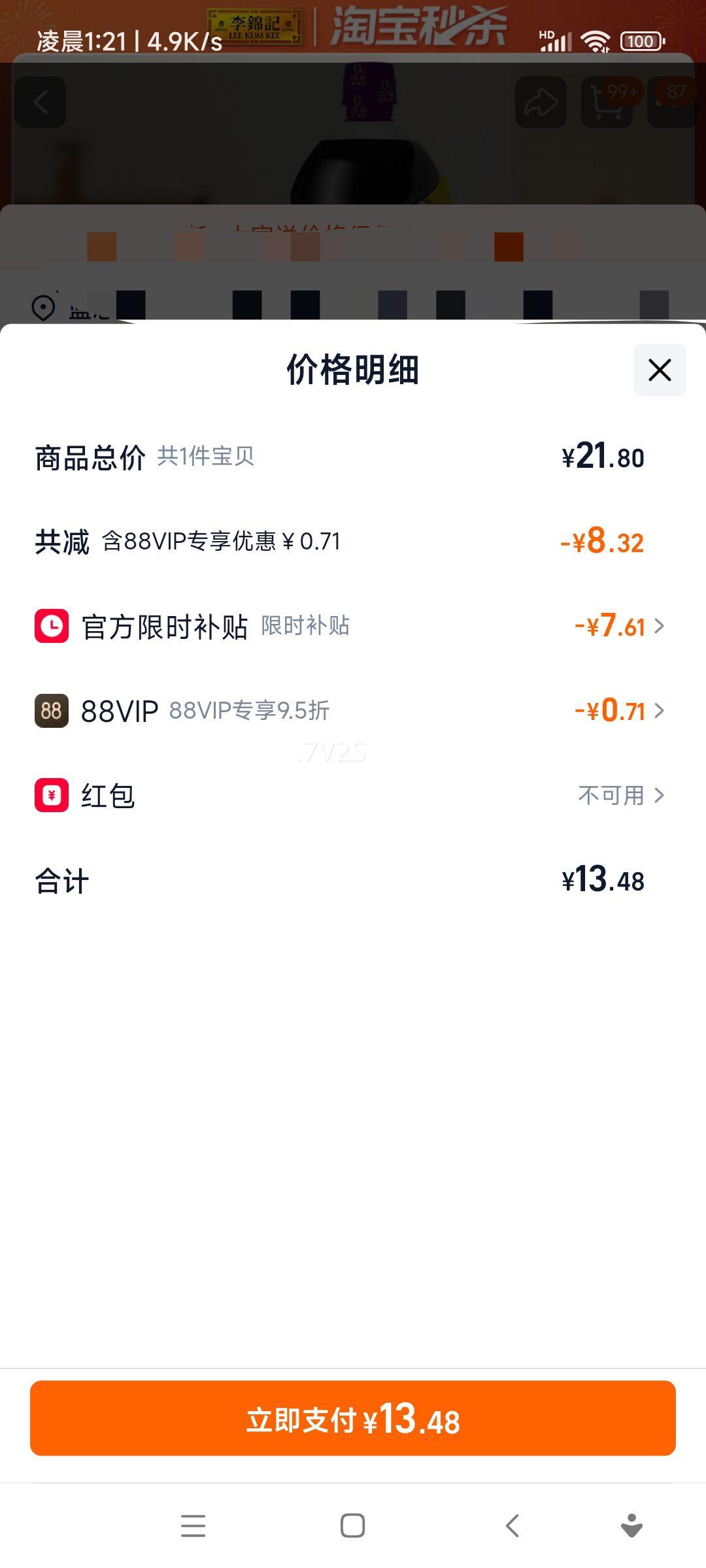Tap the back arrow on product page
The image size is (706, 1568).
[41, 103]
